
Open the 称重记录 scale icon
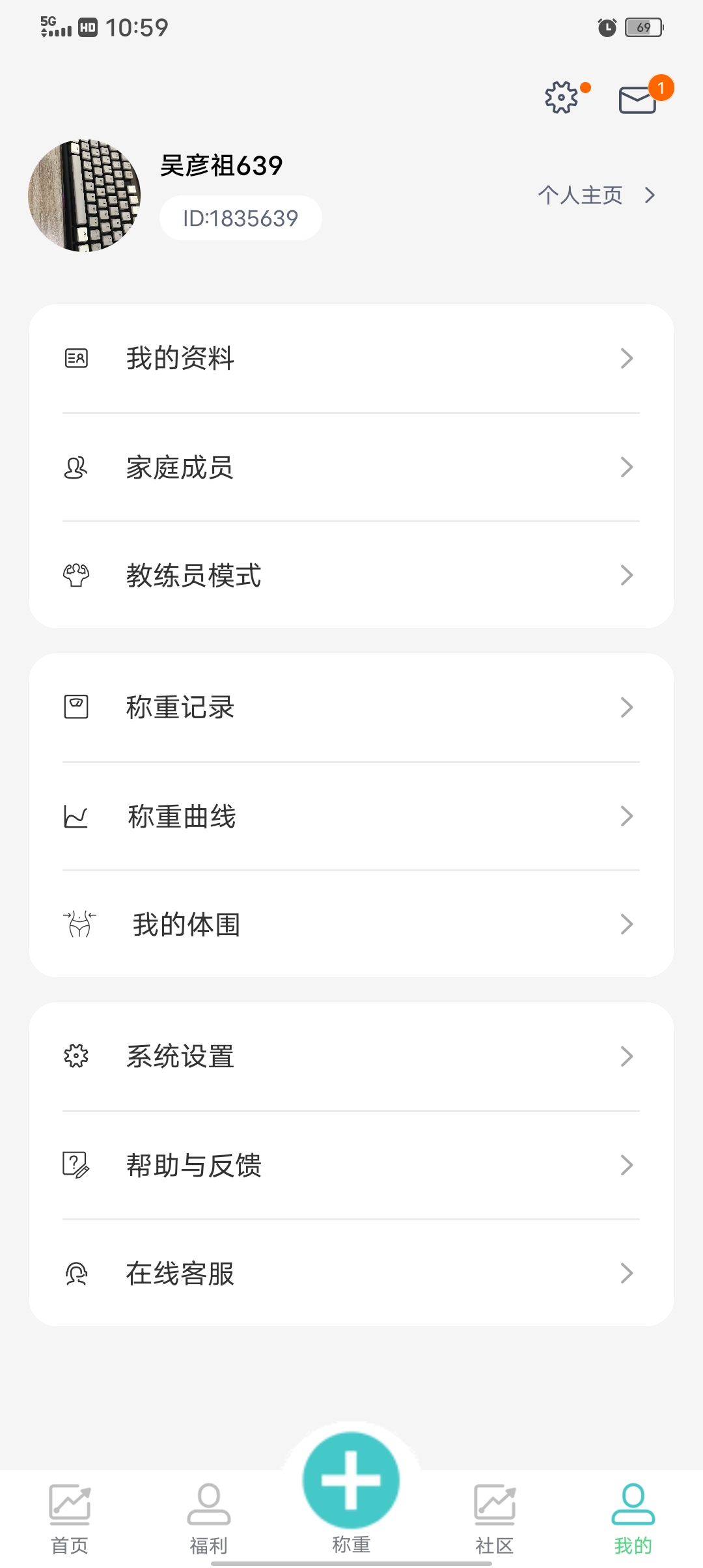(76, 707)
